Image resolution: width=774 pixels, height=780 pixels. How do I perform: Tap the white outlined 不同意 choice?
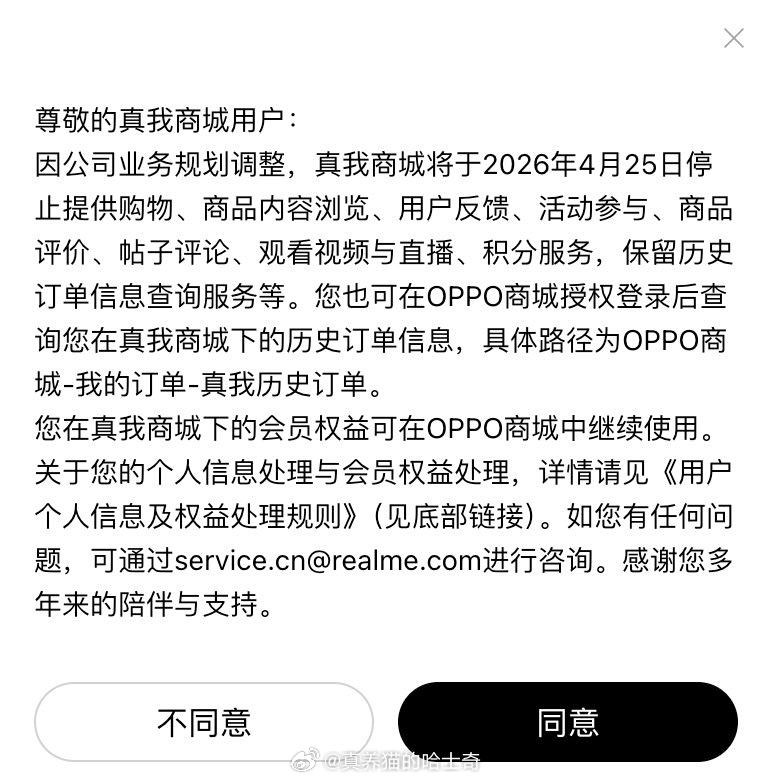click(204, 721)
